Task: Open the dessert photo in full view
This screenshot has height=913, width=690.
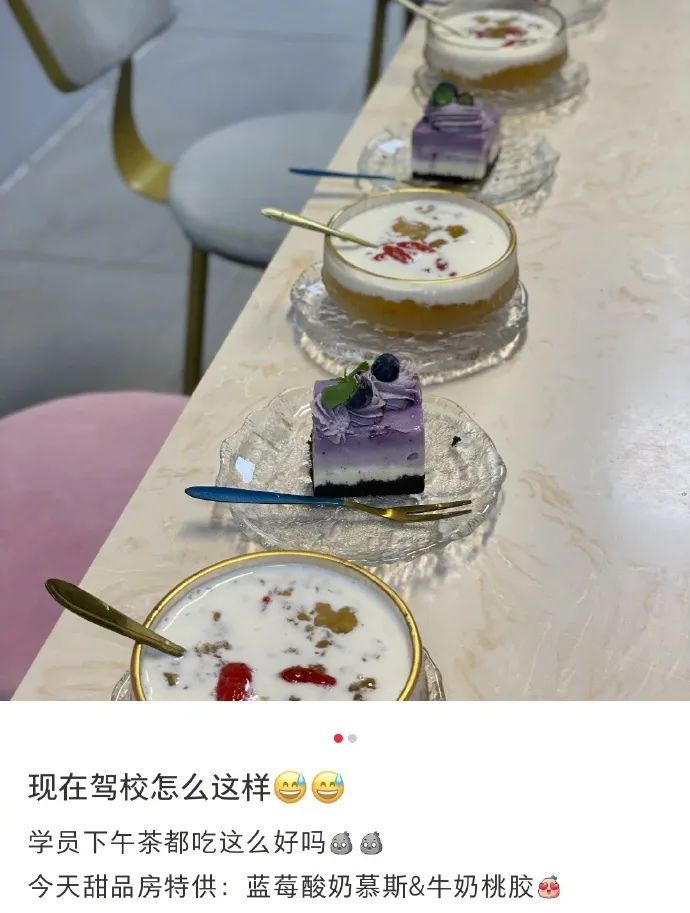Action: click(x=345, y=350)
